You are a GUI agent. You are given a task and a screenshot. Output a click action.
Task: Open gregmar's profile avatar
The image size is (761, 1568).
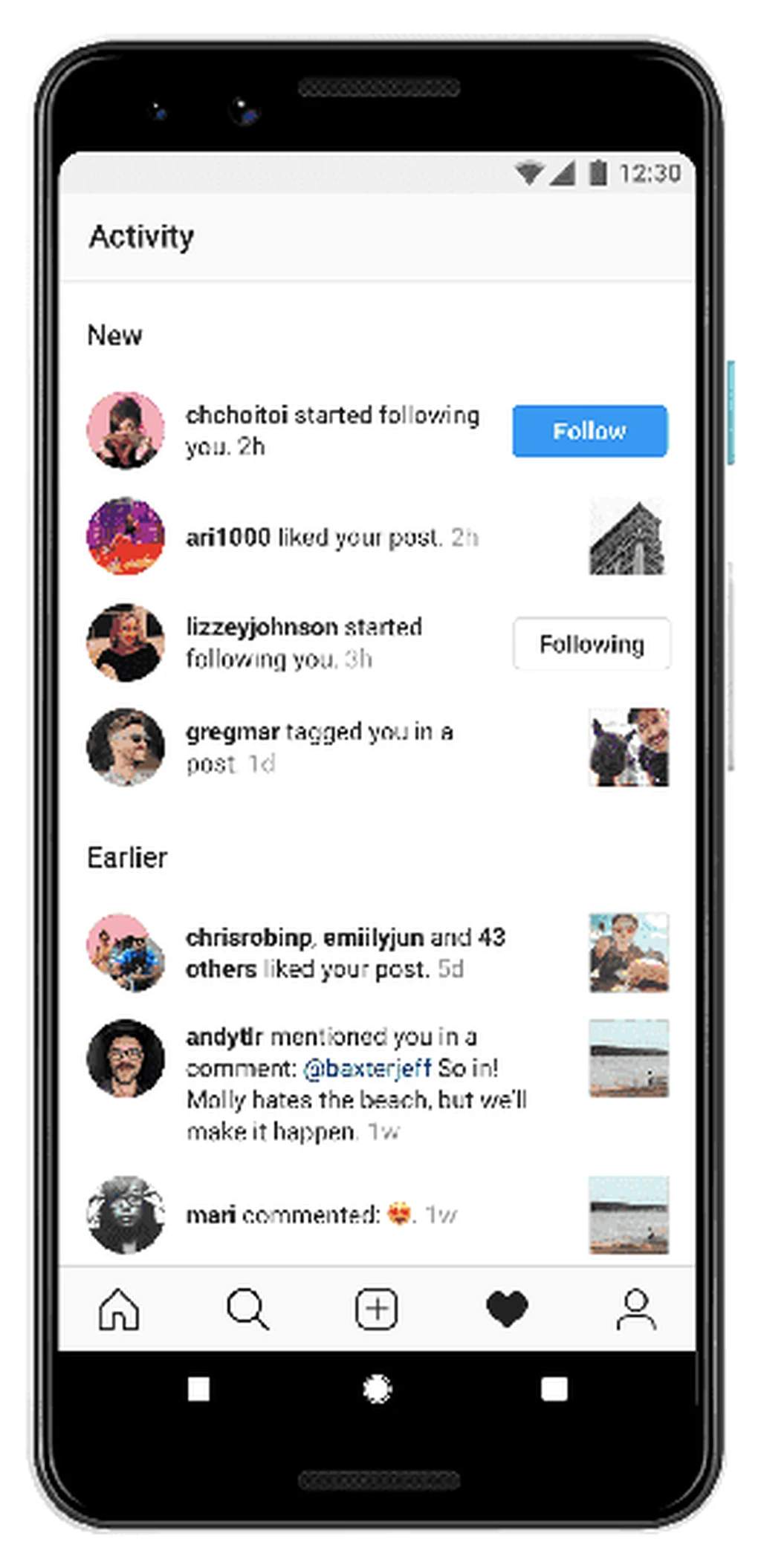(126, 747)
